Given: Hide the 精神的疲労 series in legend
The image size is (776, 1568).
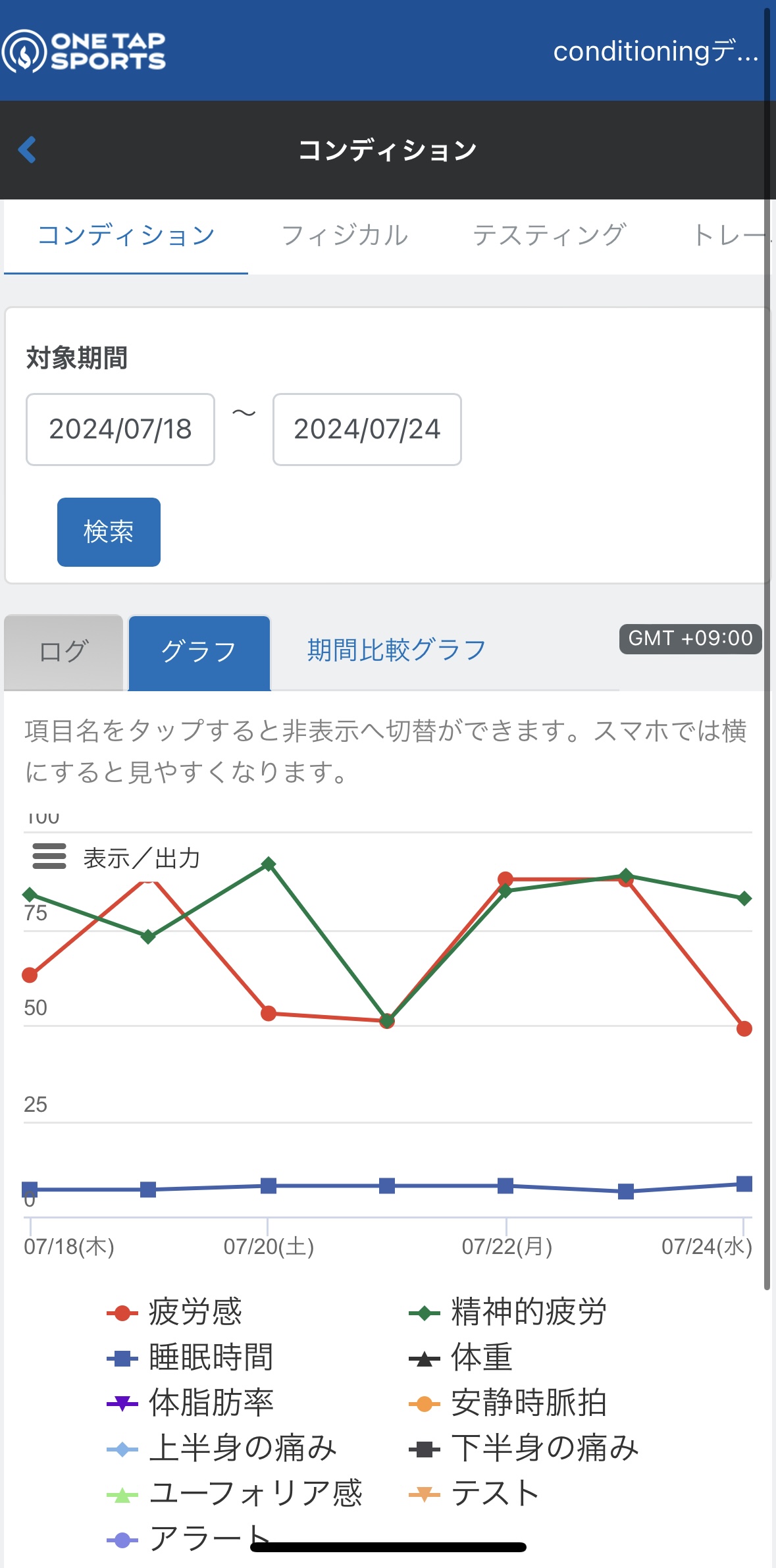Looking at the screenshot, I should [507, 1312].
